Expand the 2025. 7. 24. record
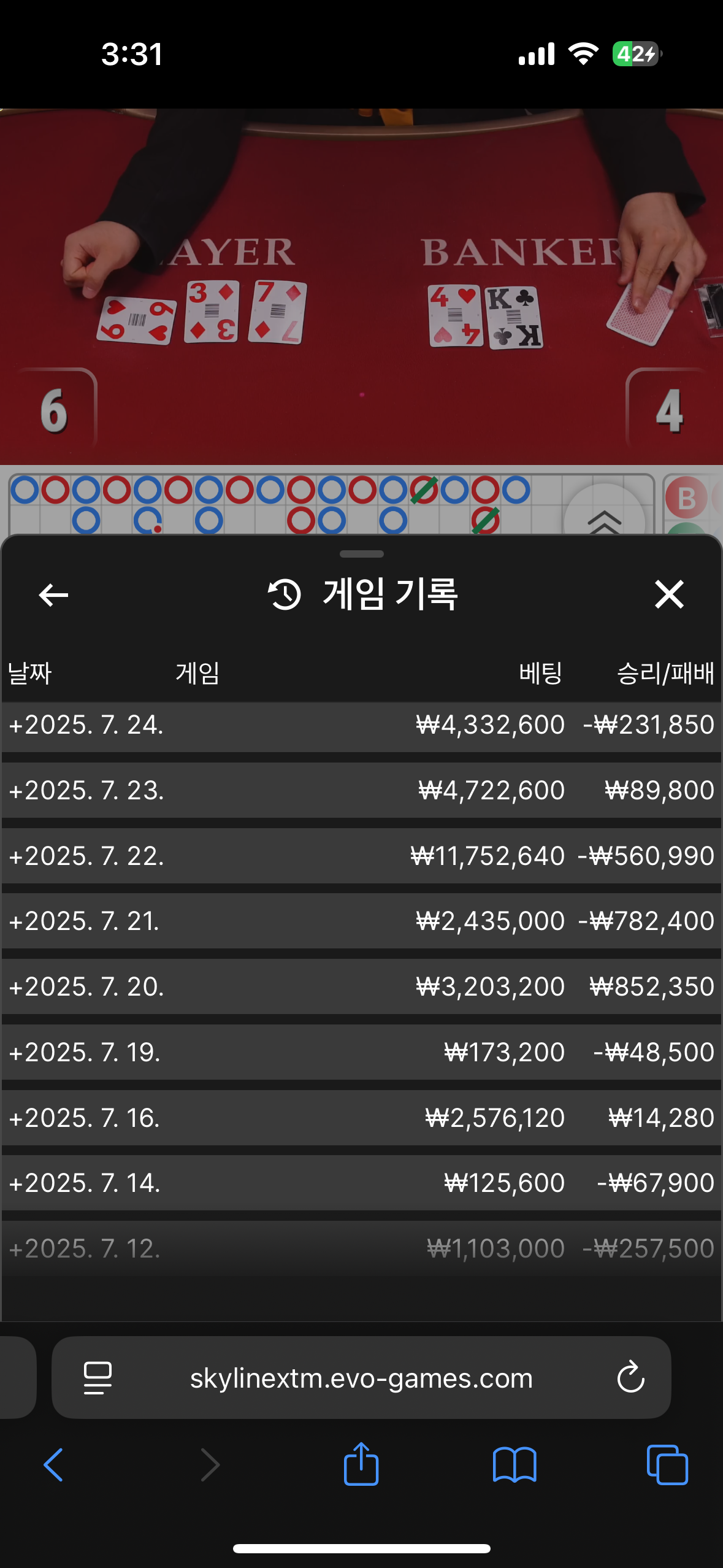The width and height of the screenshot is (723, 1568). point(86,725)
